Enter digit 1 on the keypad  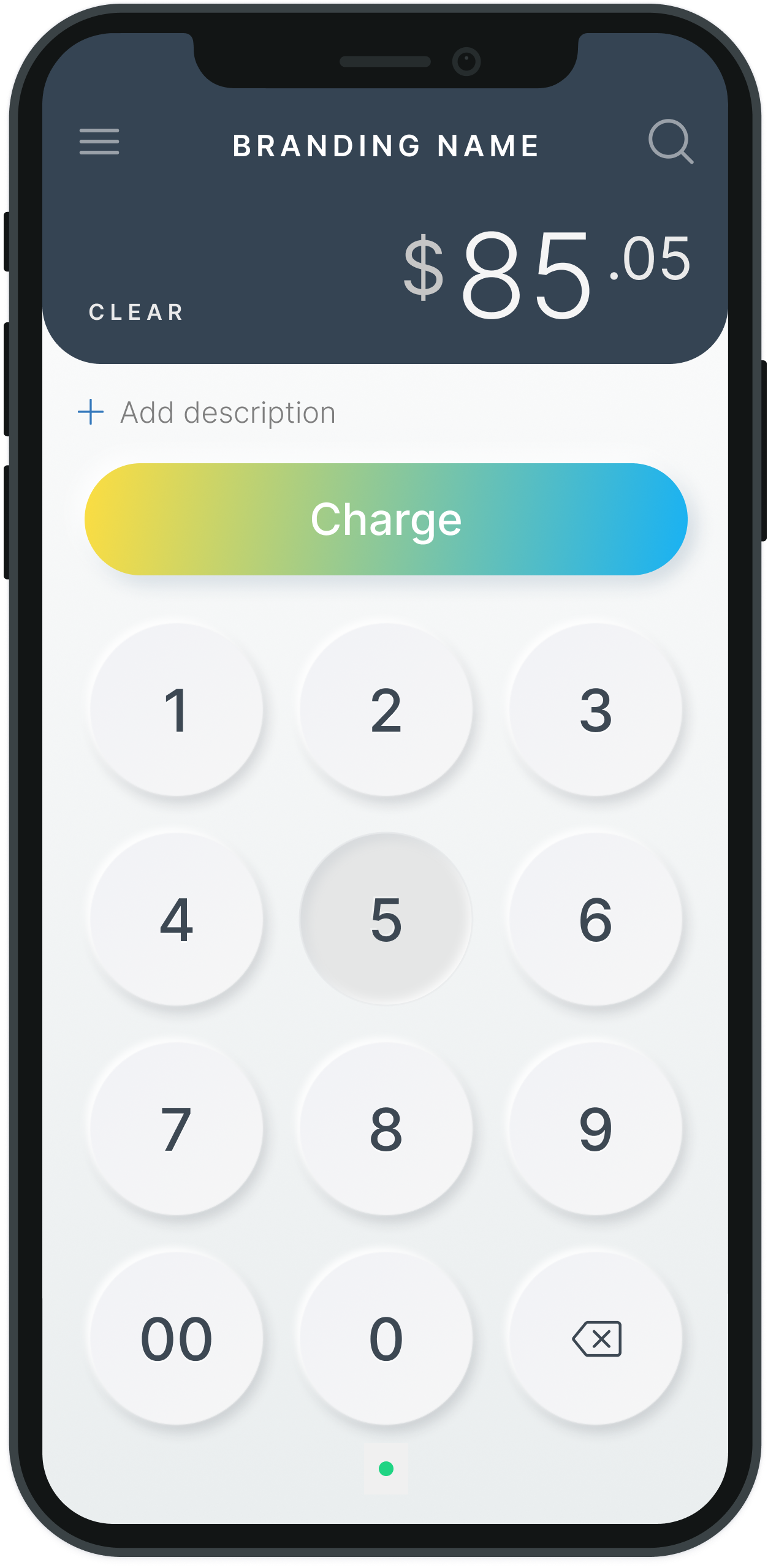(177, 710)
